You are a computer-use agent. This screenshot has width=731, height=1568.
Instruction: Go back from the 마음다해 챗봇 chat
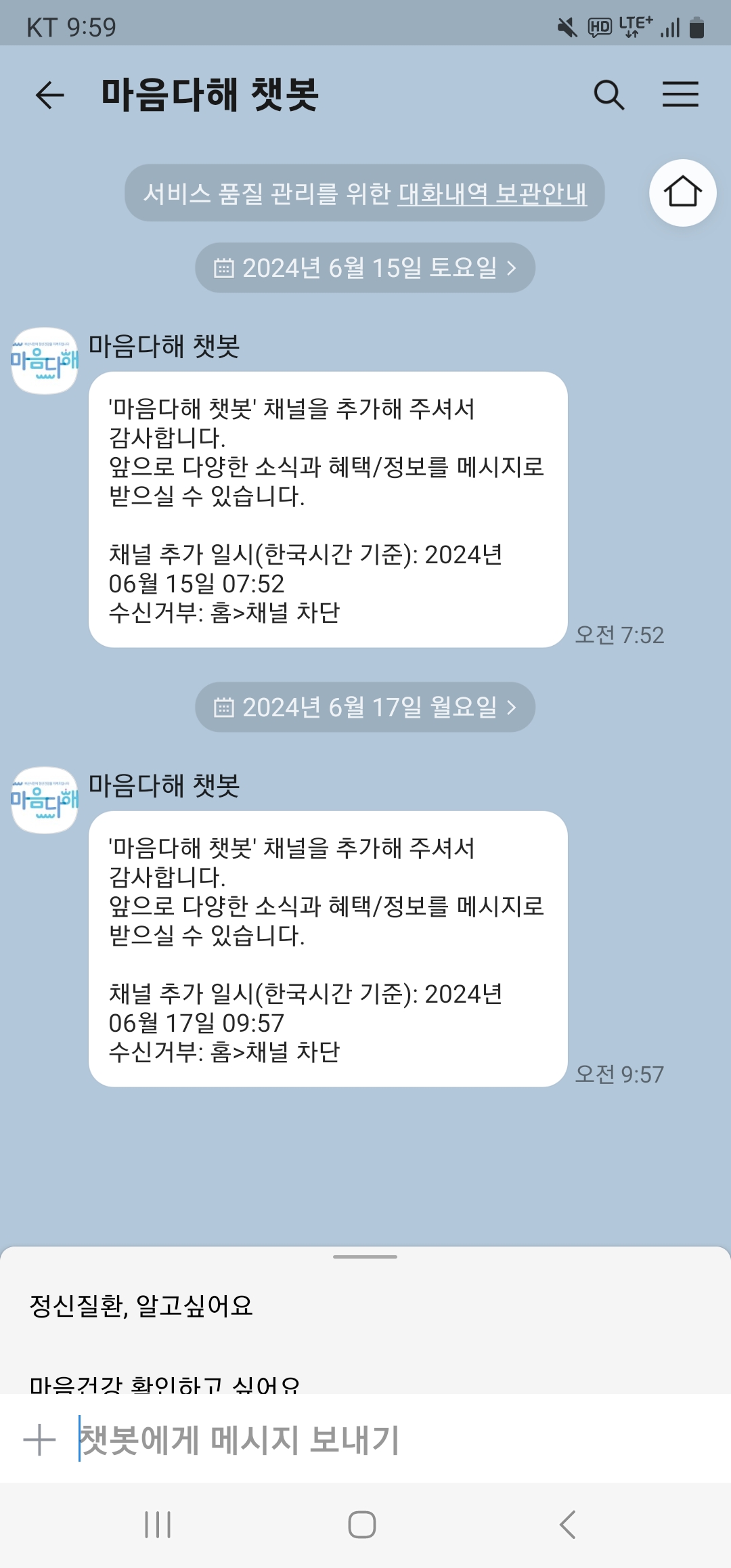(49, 95)
